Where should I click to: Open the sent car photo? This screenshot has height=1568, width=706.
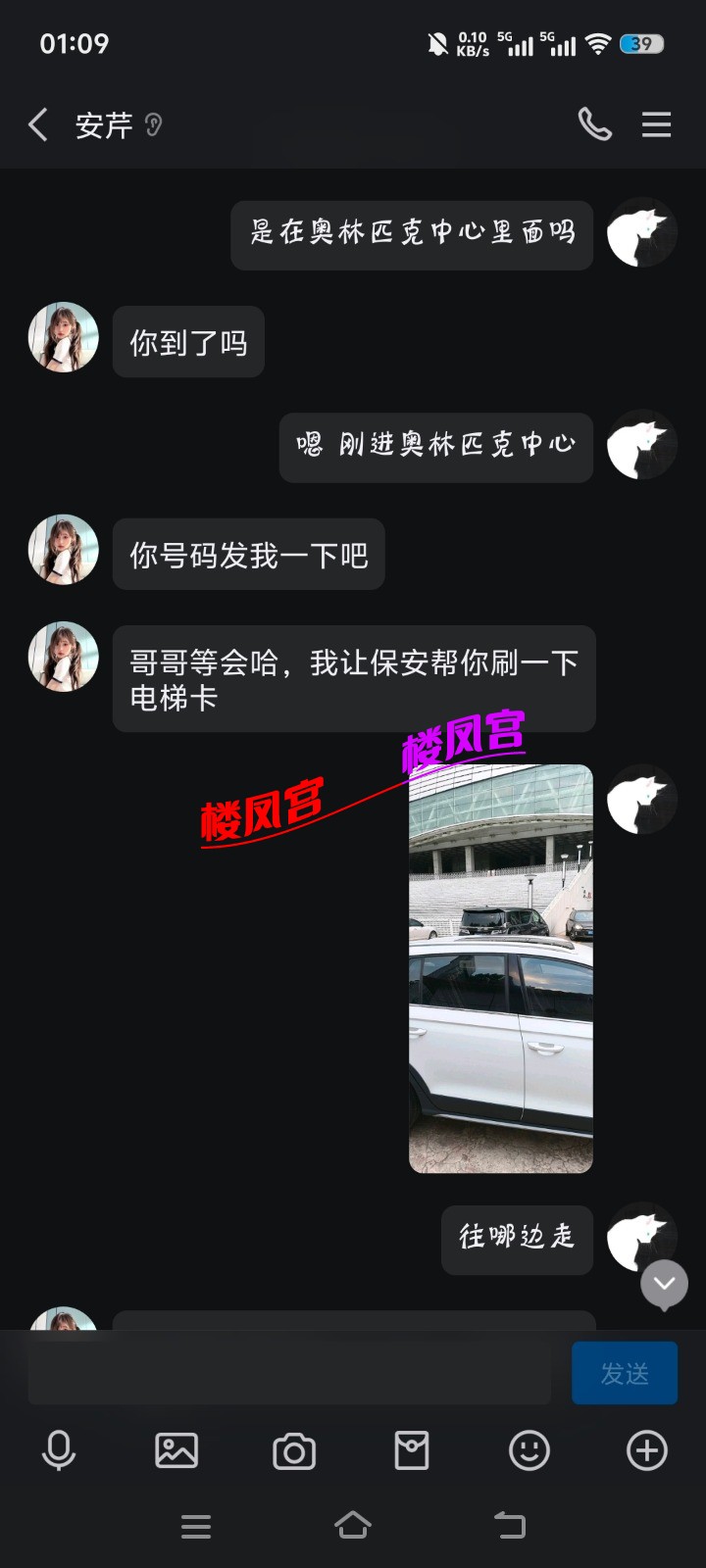coord(500,968)
